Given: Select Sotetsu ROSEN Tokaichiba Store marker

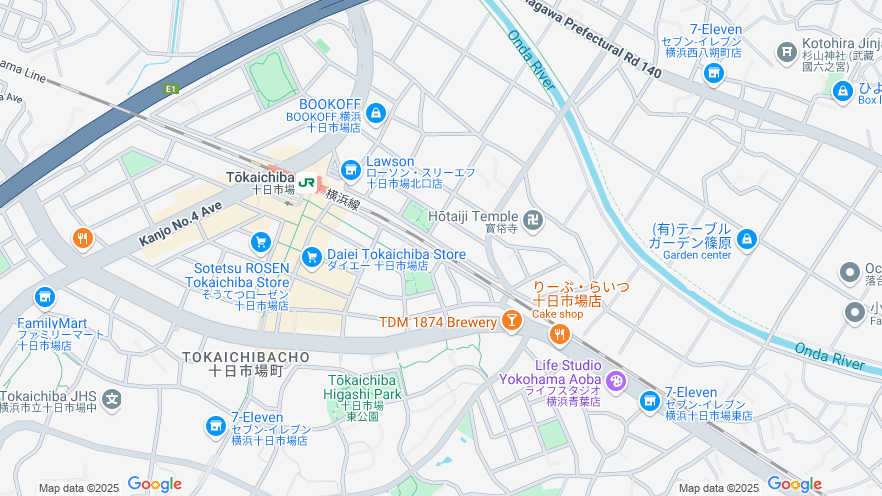Looking at the screenshot, I should click(x=261, y=242).
